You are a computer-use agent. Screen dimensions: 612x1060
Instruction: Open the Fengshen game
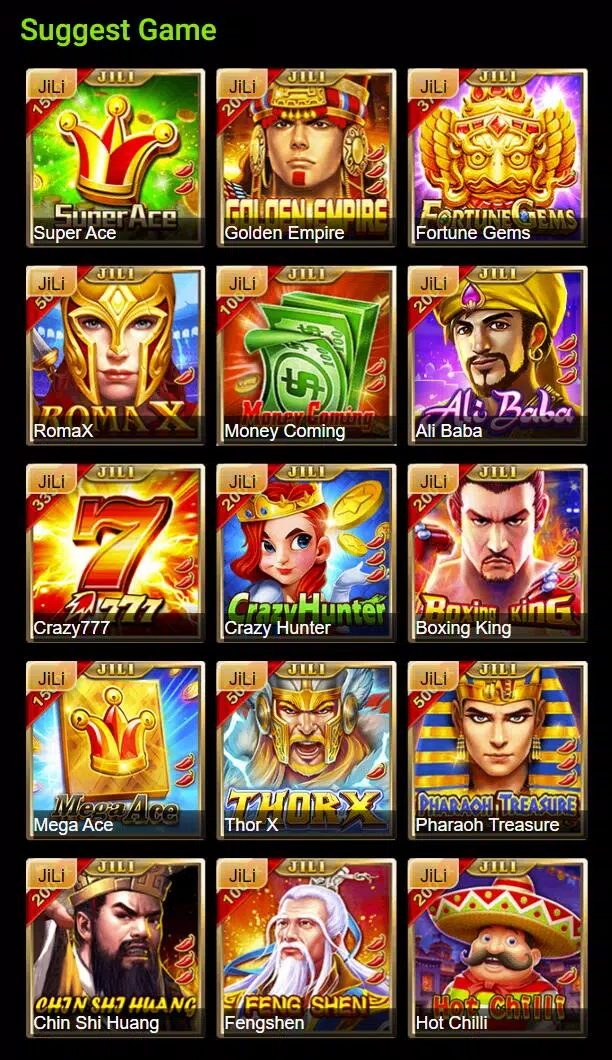tap(306, 948)
